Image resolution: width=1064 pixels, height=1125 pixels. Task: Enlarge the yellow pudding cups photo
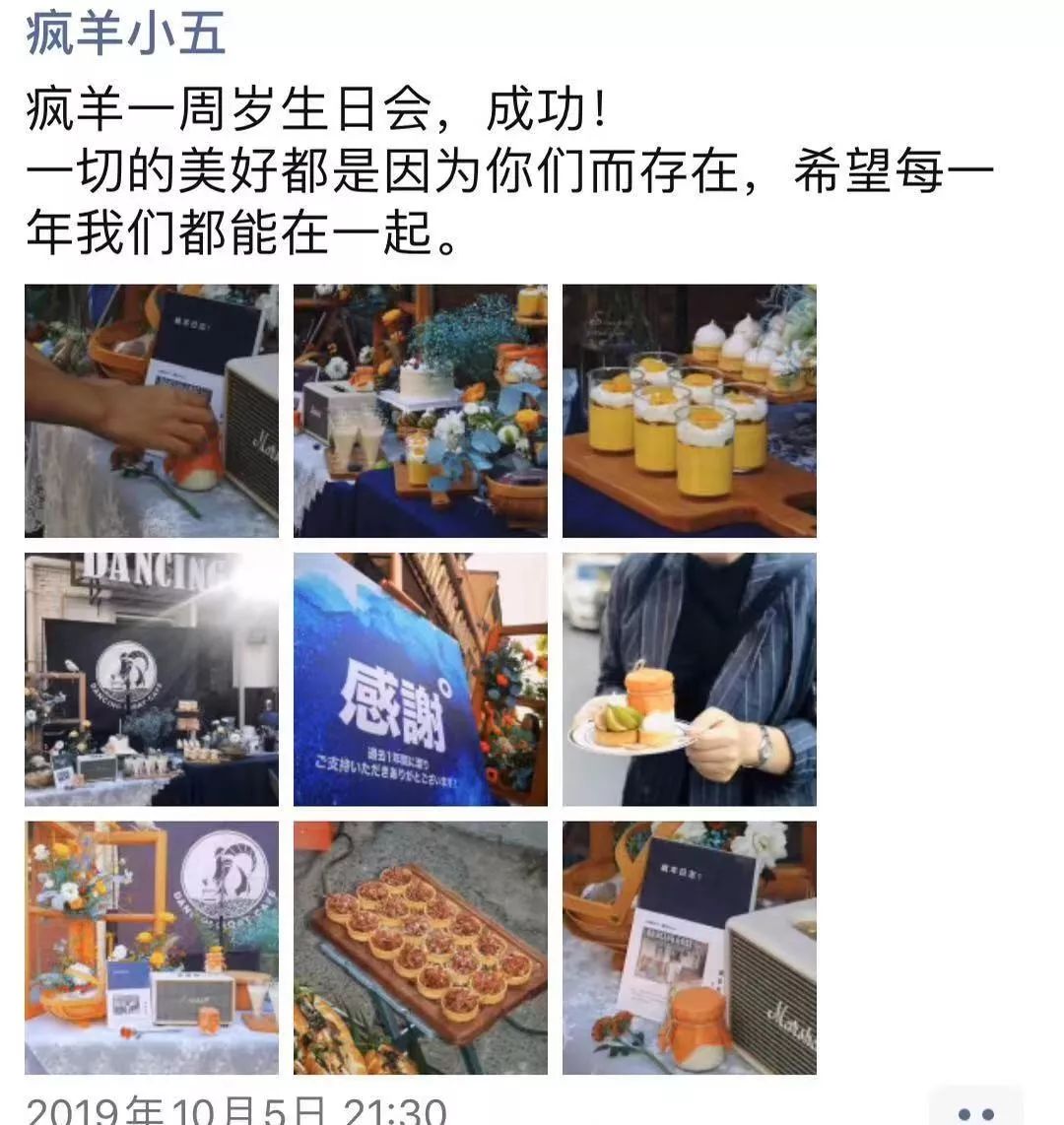click(689, 411)
